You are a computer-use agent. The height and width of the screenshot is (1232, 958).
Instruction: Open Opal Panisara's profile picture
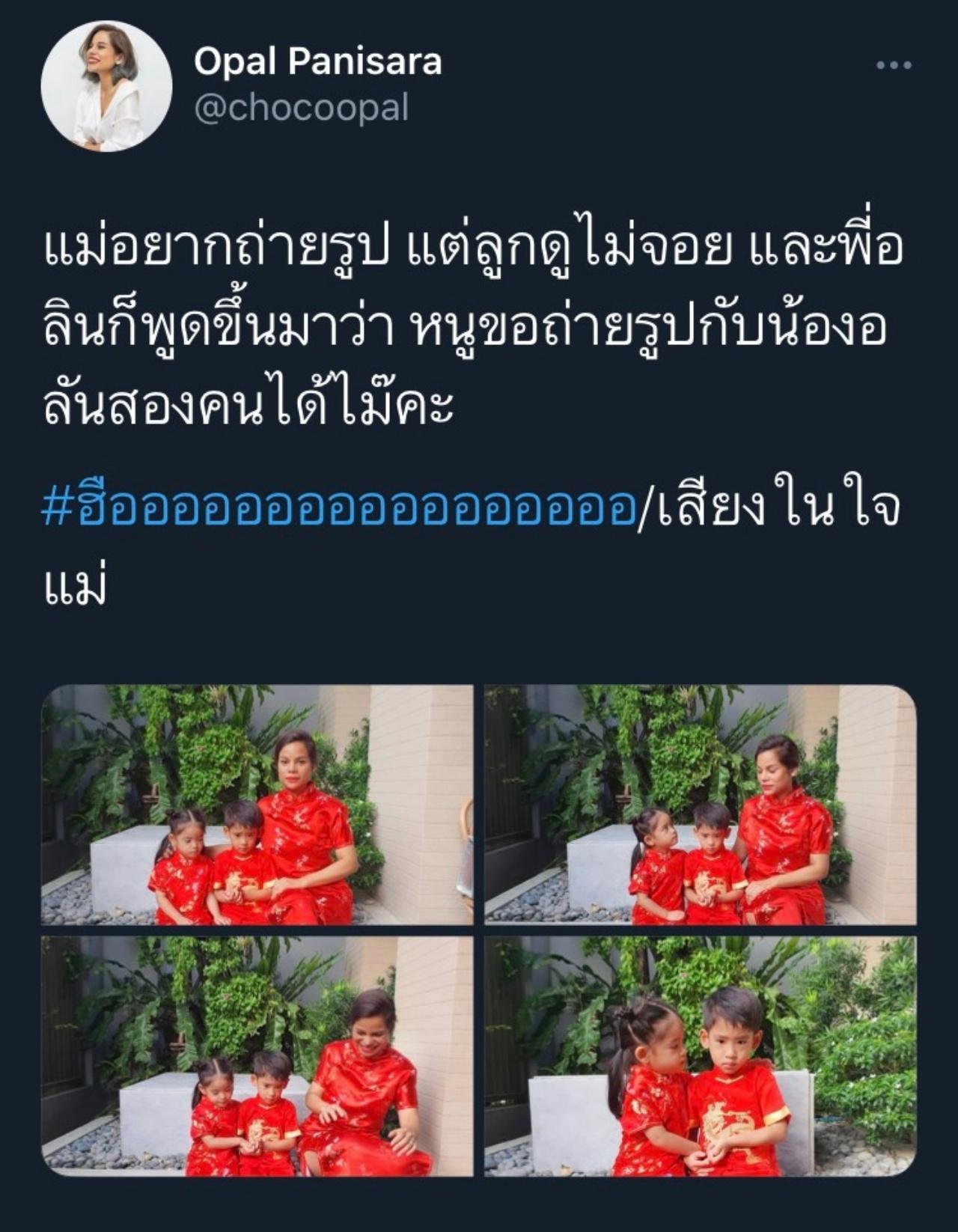point(106,86)
